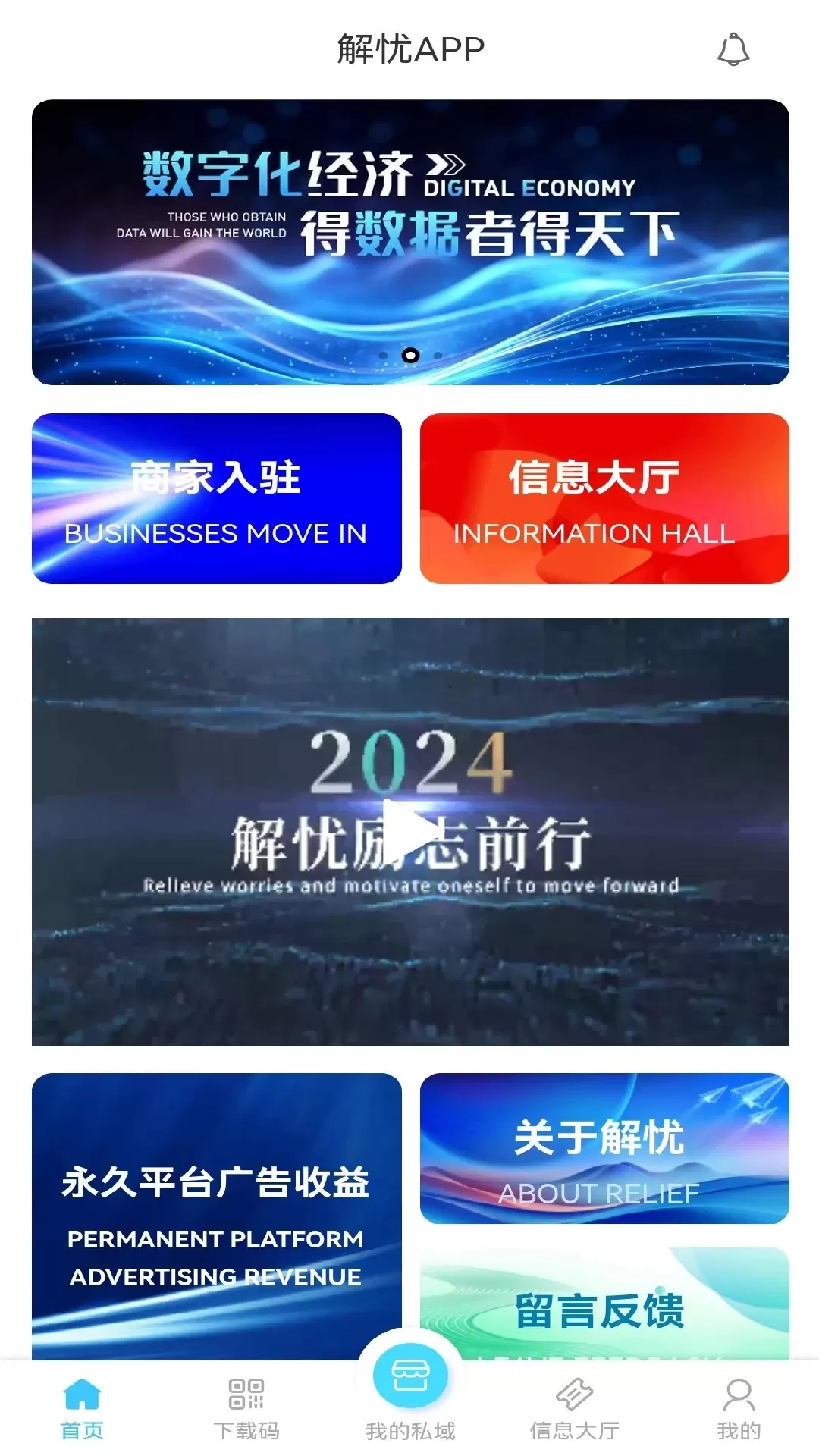Open the 信息大厅 Information Hall card
The height and width of the screenshot is (1456, 819).
(x=604, y=498)
